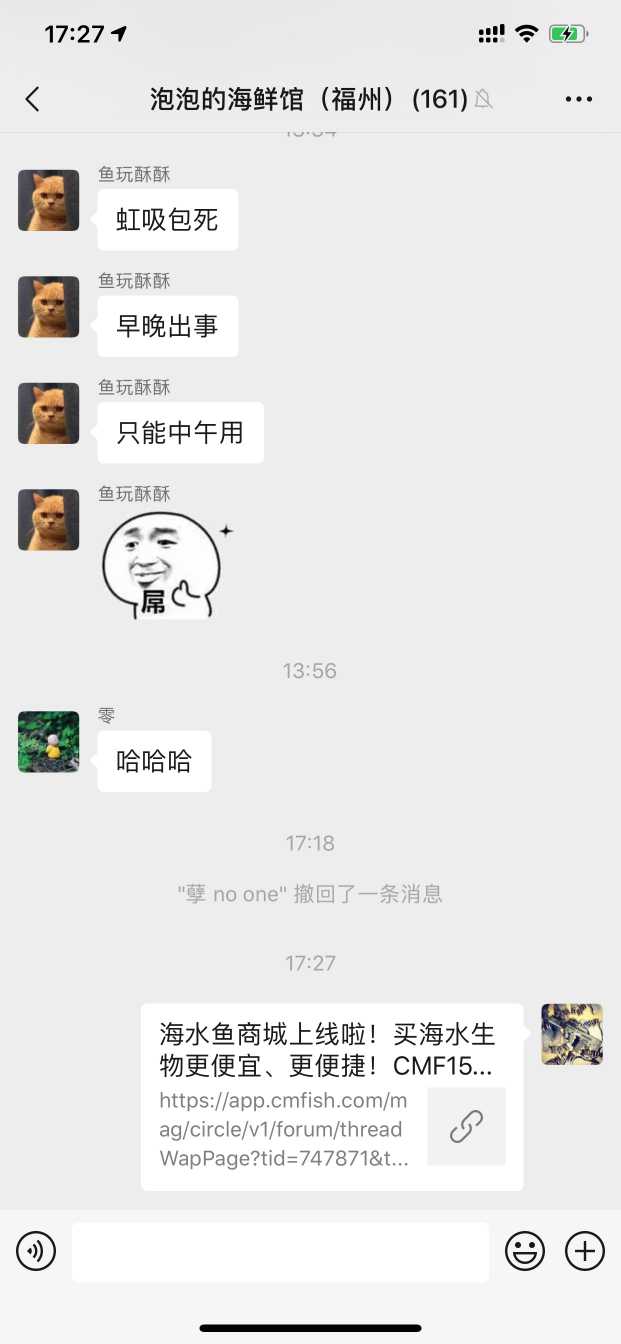Open the group chat options menu
The height and width of the screenshot is (1344, 621).
(x=579, y=99)
